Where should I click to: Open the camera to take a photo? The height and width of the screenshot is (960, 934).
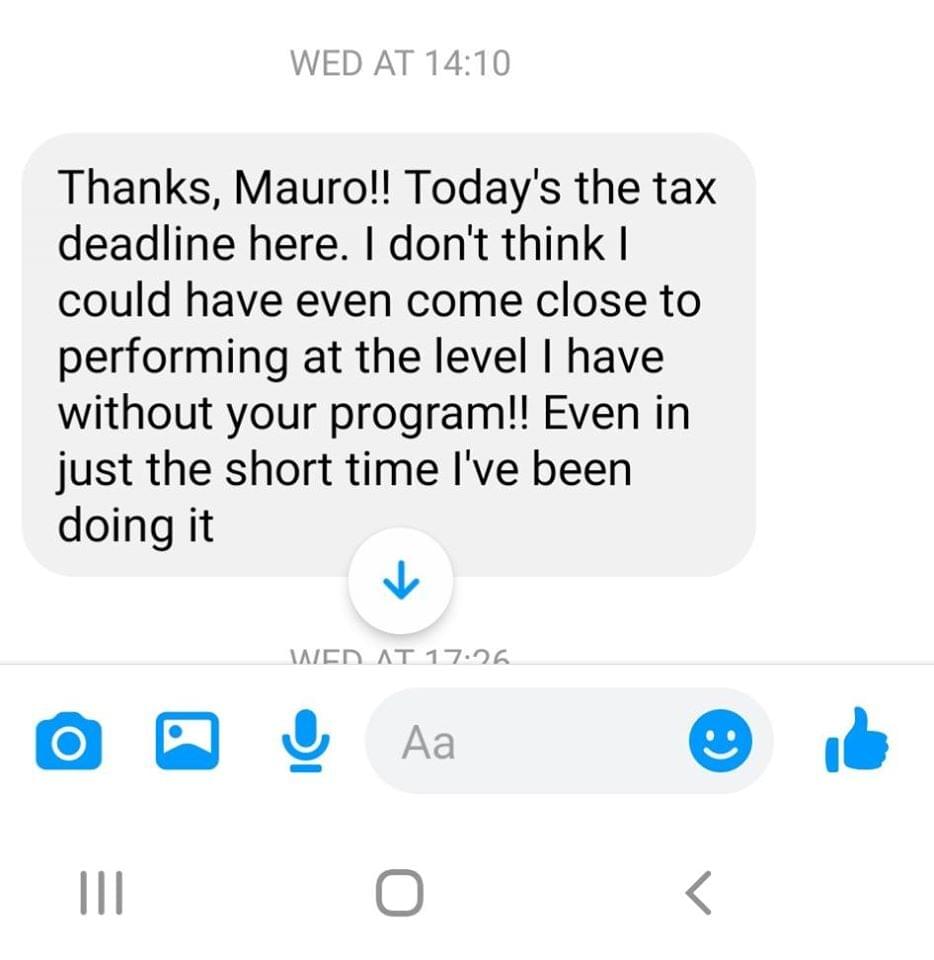click(x=68, y=743)
